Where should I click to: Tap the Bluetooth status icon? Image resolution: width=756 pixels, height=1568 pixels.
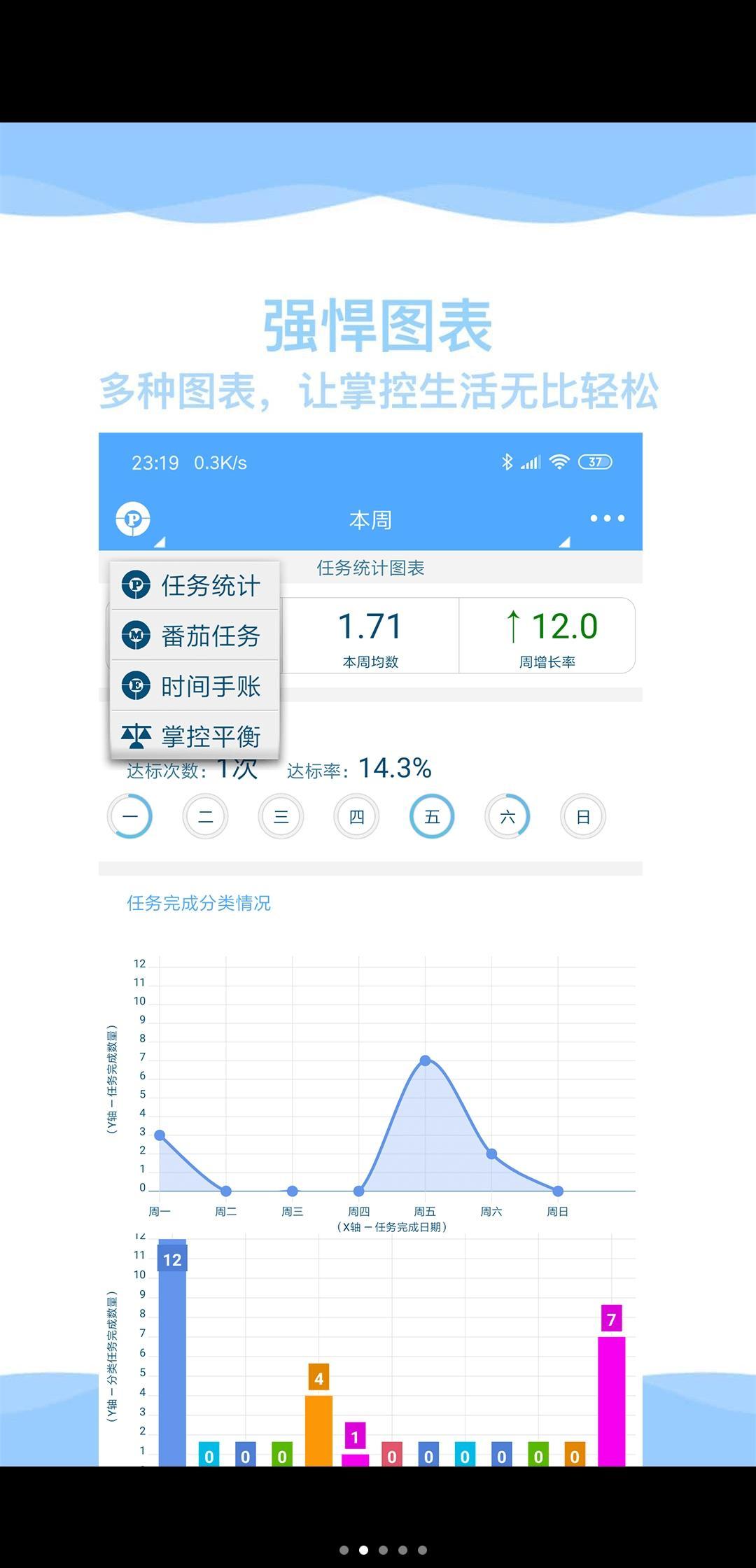pos(506,462)
